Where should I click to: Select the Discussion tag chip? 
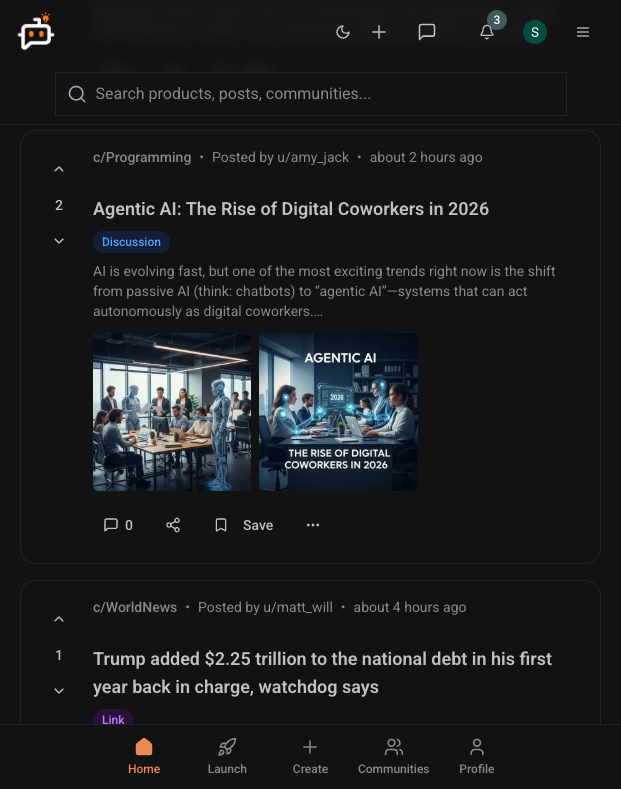131,242
